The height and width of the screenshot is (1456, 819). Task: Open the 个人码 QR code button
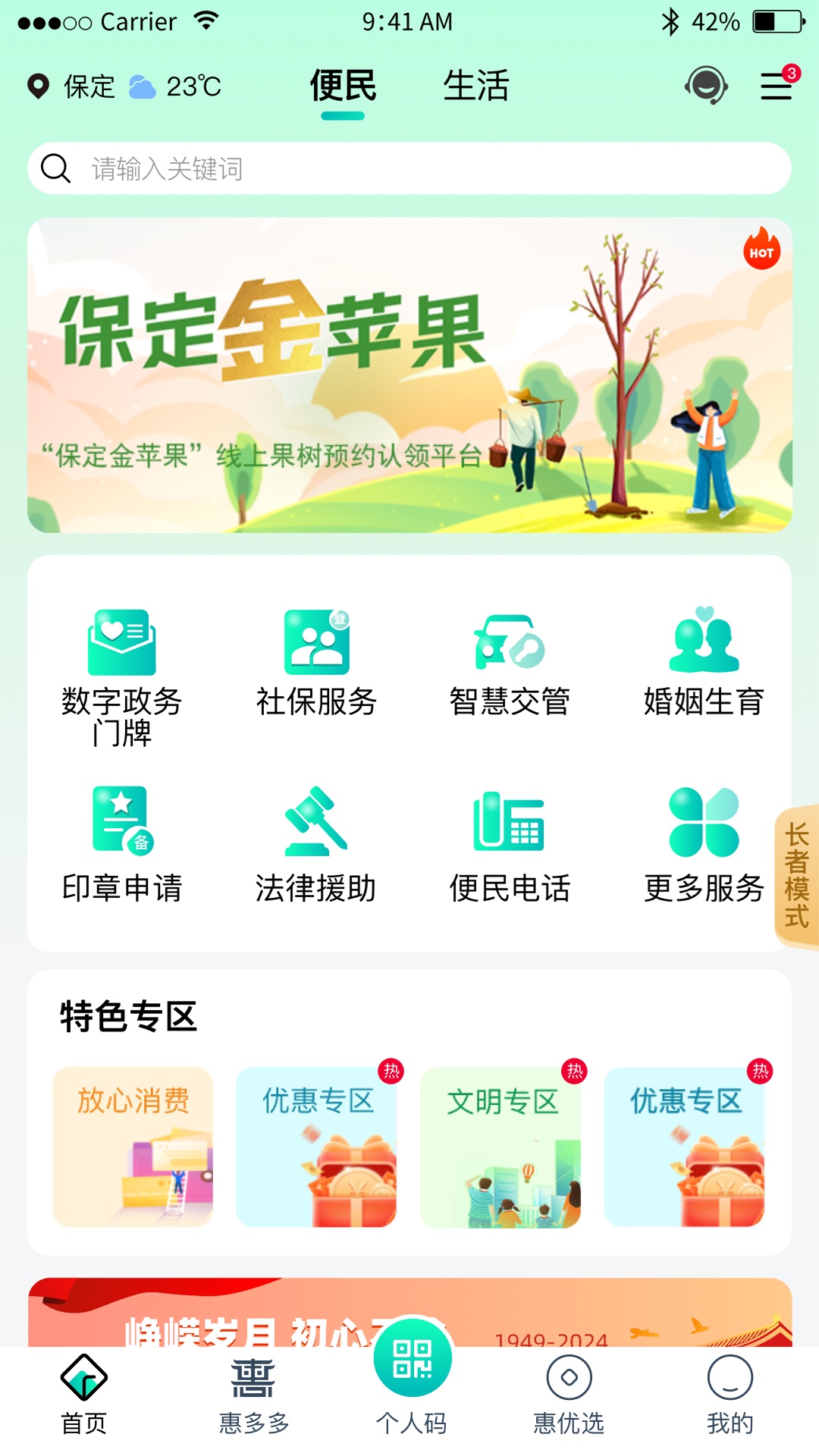coord(410,1365)
